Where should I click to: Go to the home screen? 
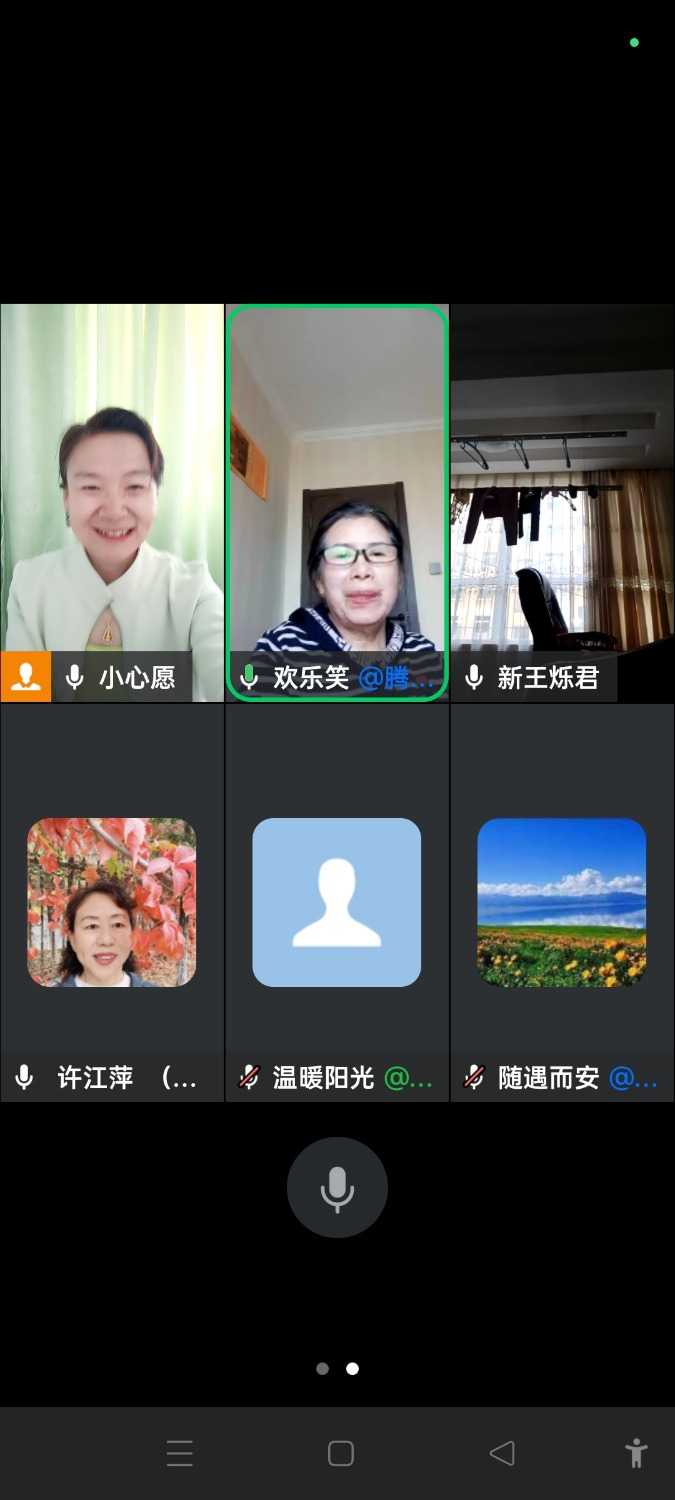pos(341,1453)
